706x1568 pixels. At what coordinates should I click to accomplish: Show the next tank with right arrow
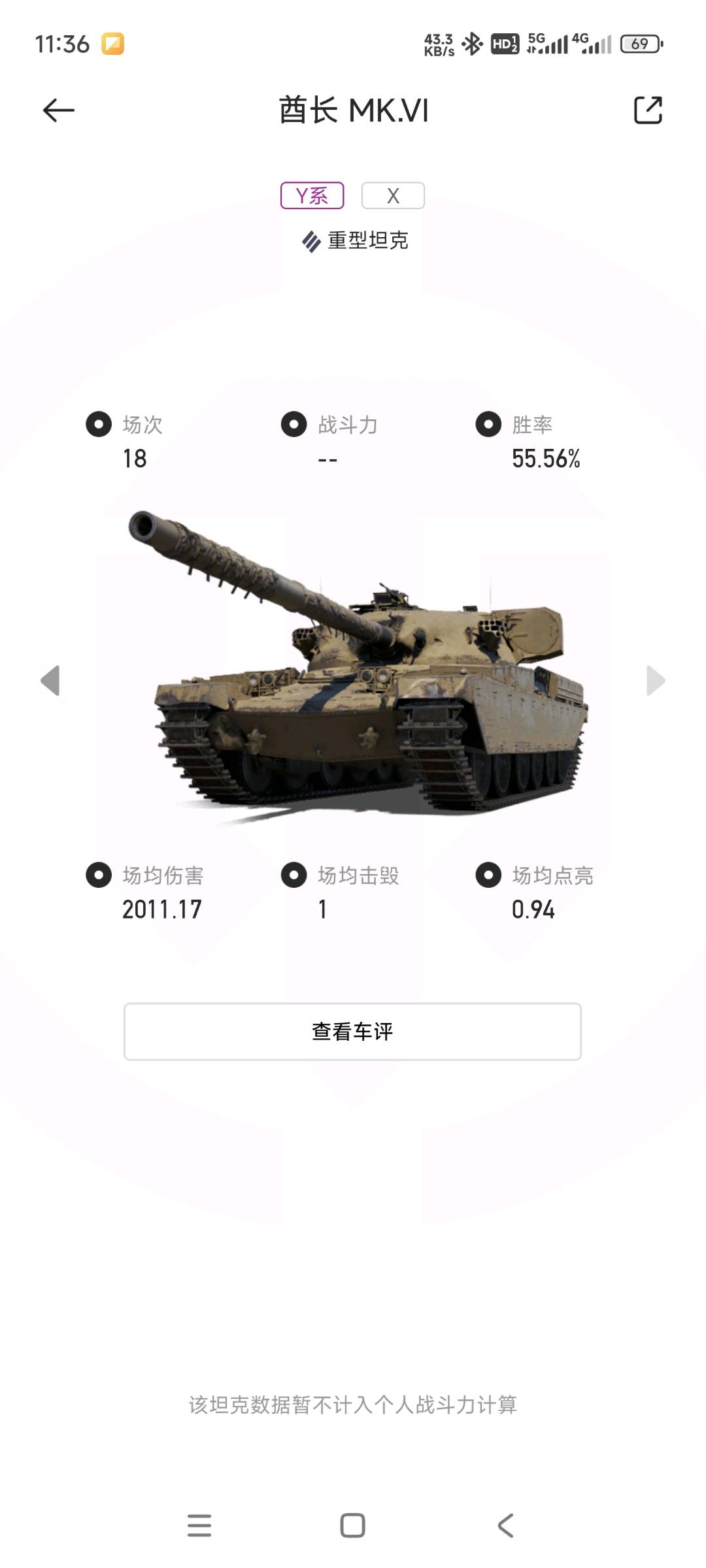coord(656,681)
